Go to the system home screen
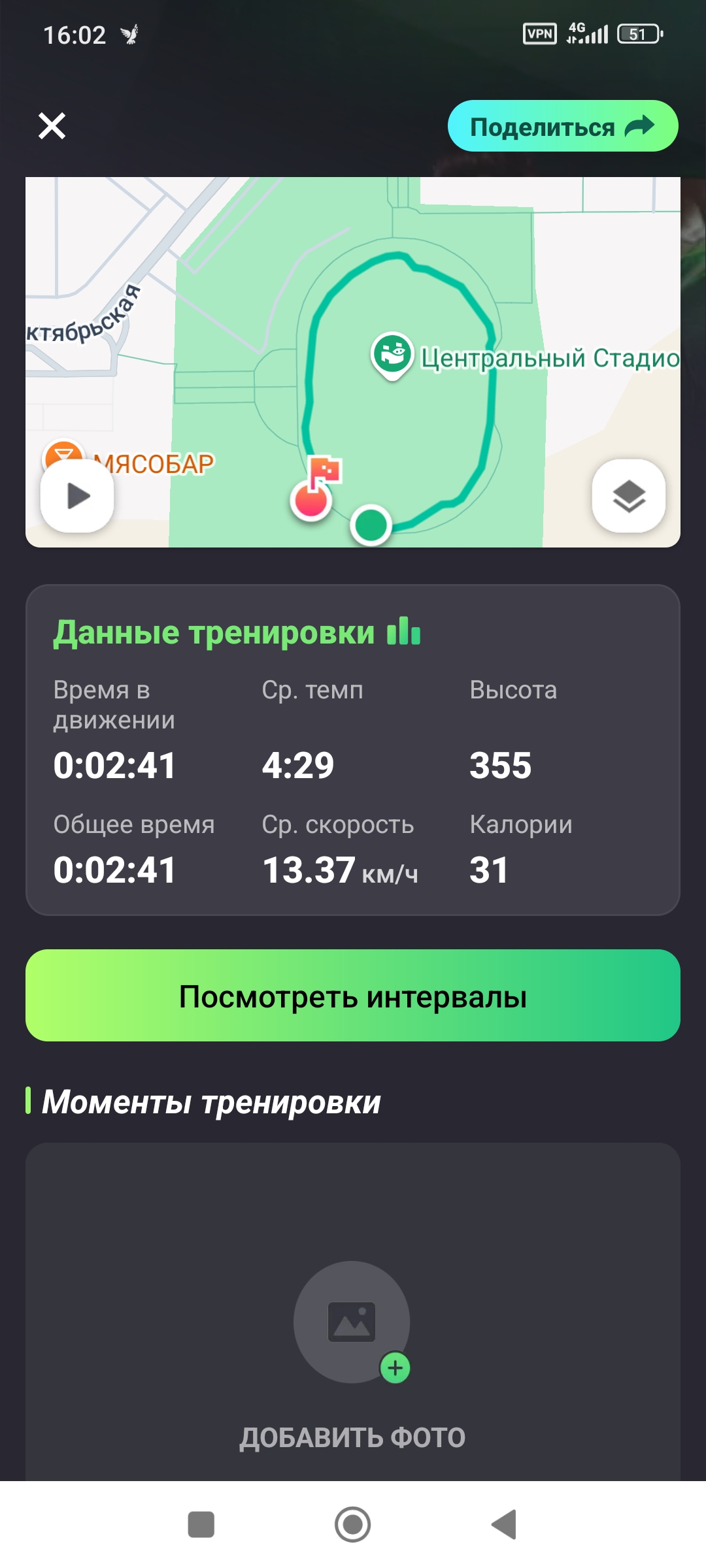The image size is (706, 1568). [352, 1524]
